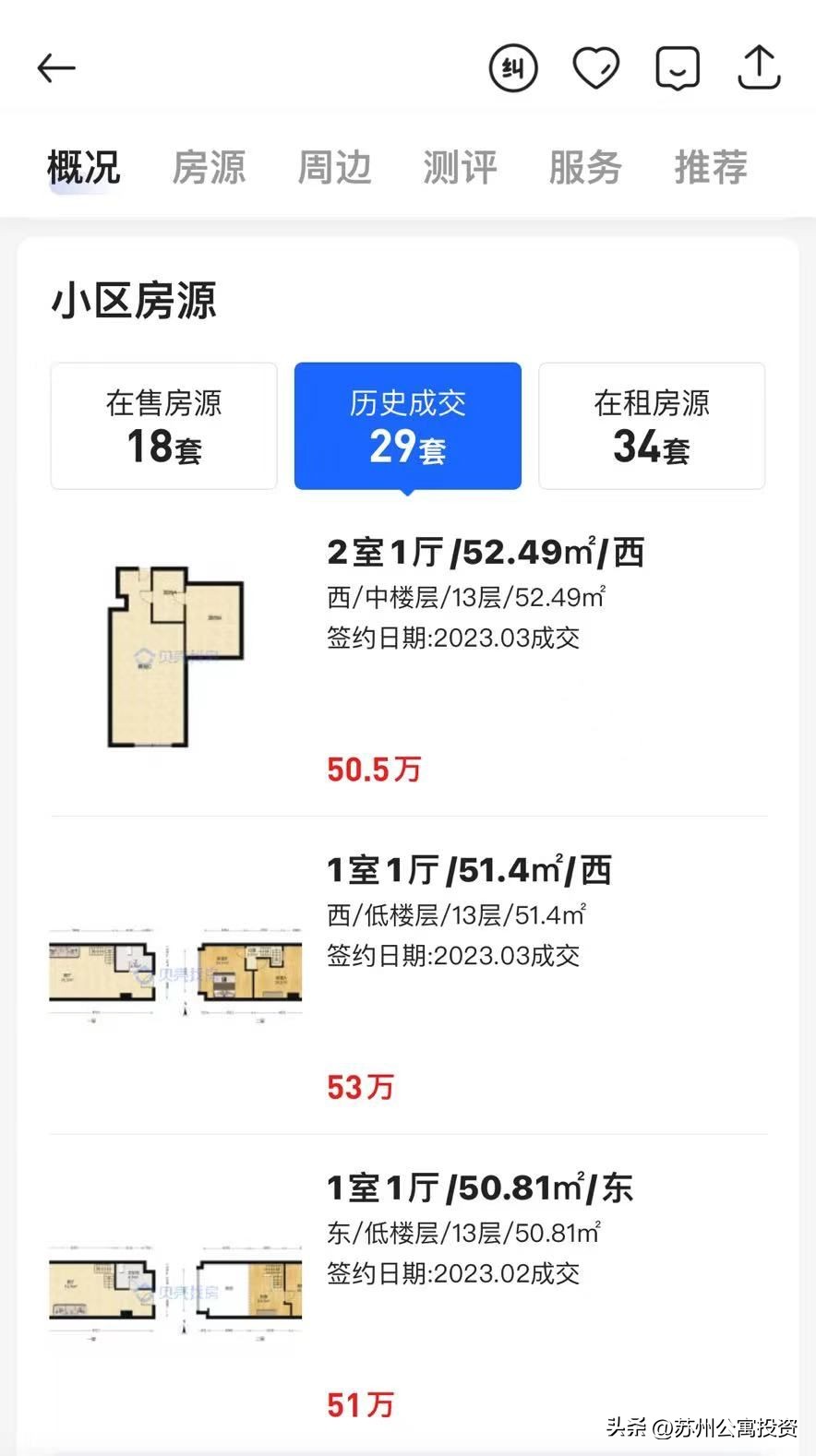Open the 周边 surroundings tab
816x1456 pixels.
pos(335,167)
